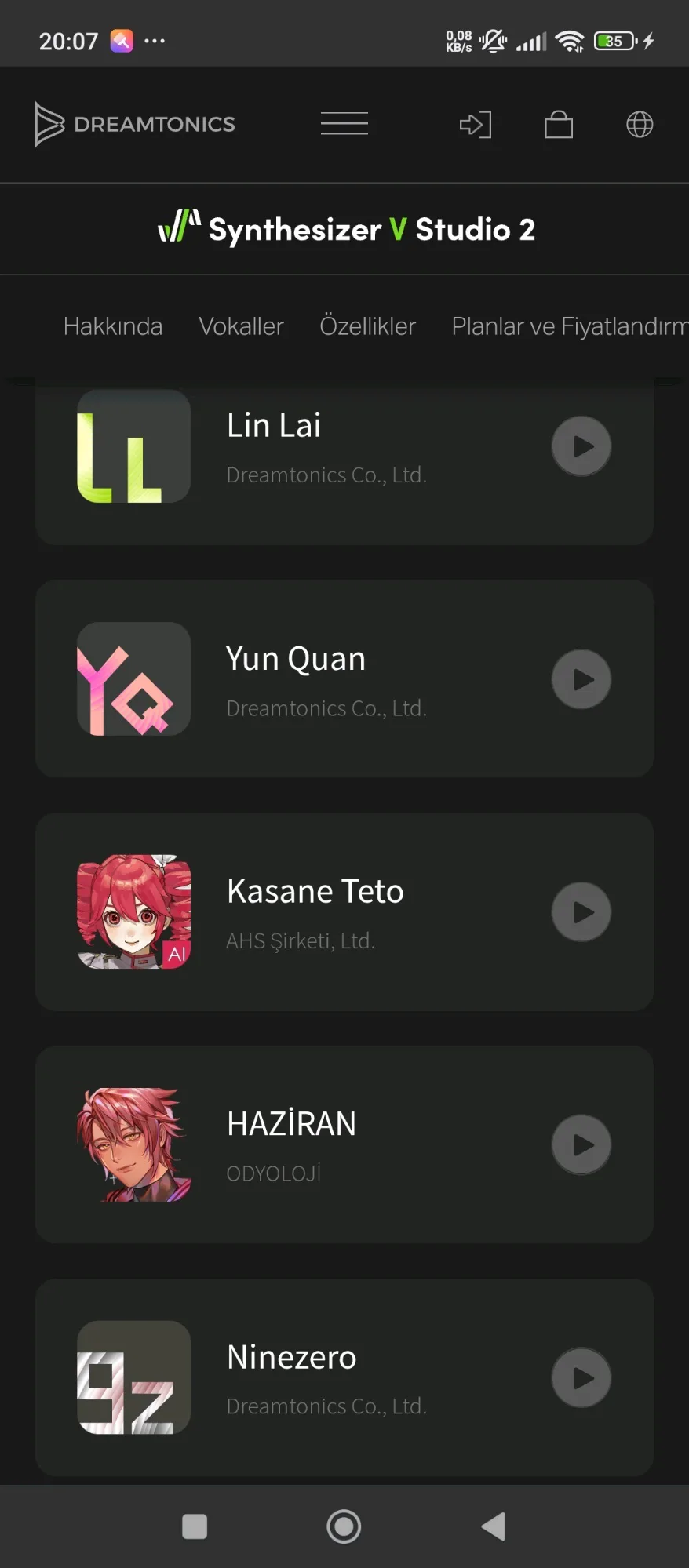689x1568 pixels.
Task: Open the shopping bag
Action: coord(558,124)
